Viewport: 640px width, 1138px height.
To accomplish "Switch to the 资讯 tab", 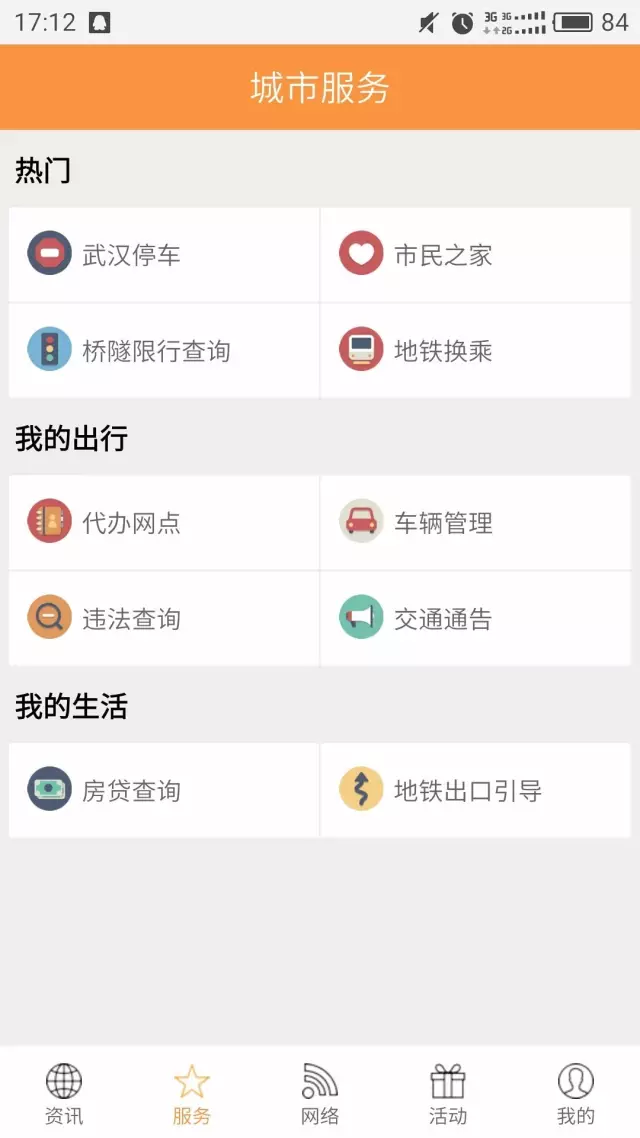I will (x=64, y=1094).
